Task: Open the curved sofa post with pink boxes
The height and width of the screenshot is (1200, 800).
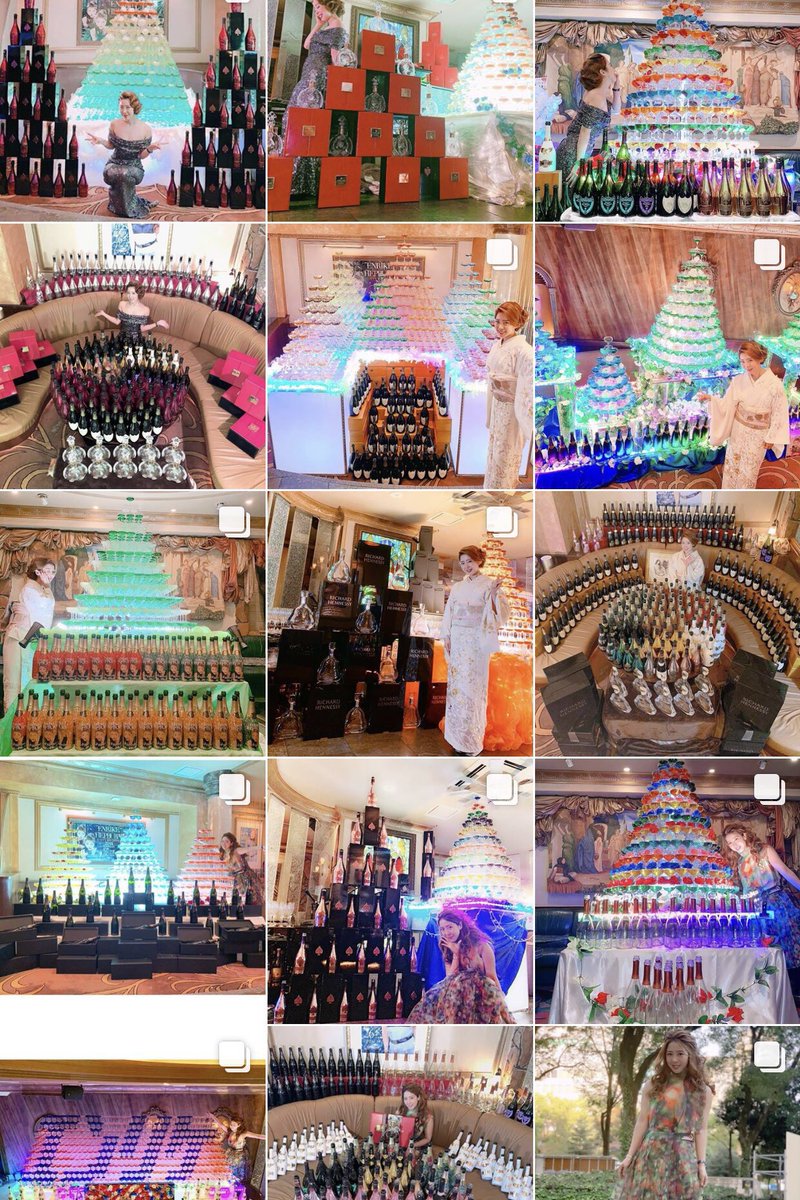Action: tap(132, 355)
